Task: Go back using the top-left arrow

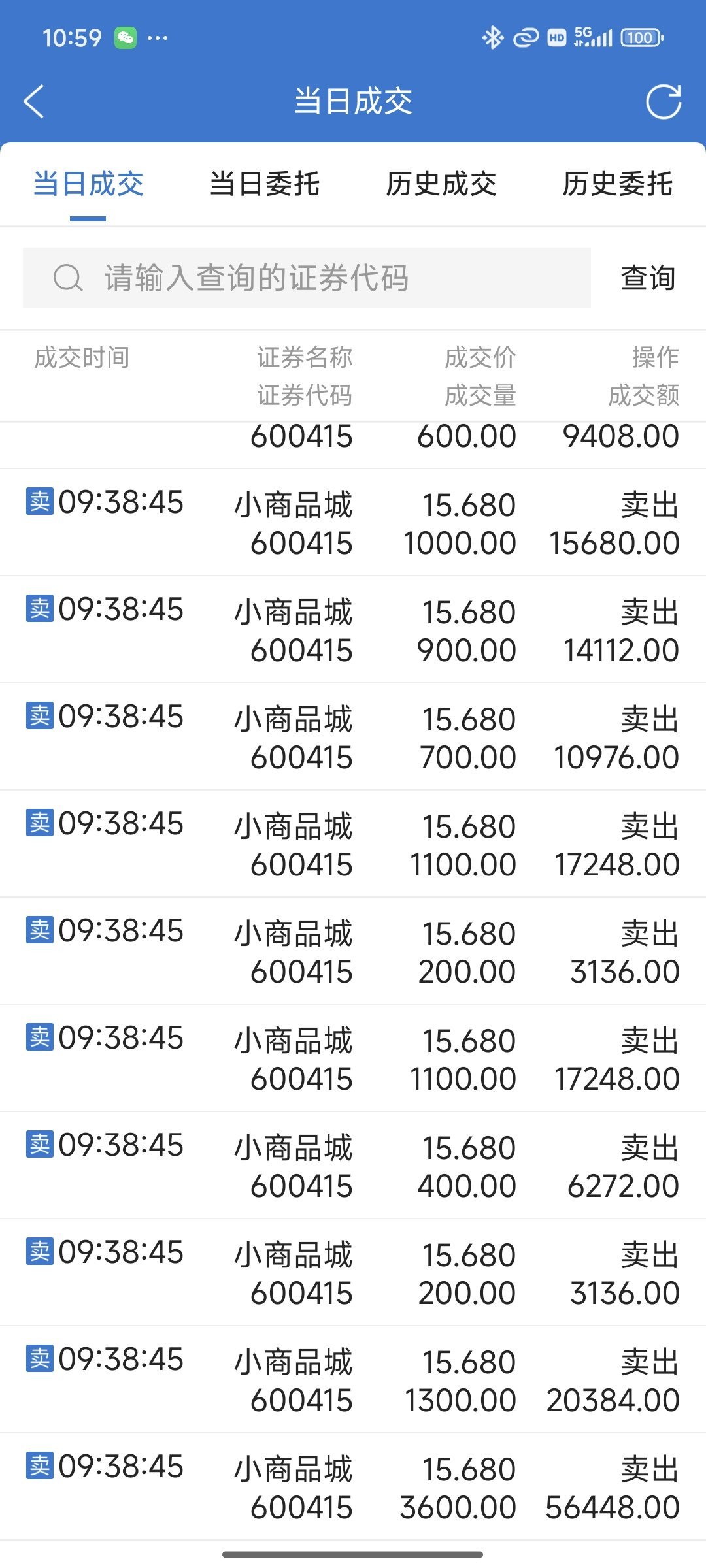Action: (34, 101)
